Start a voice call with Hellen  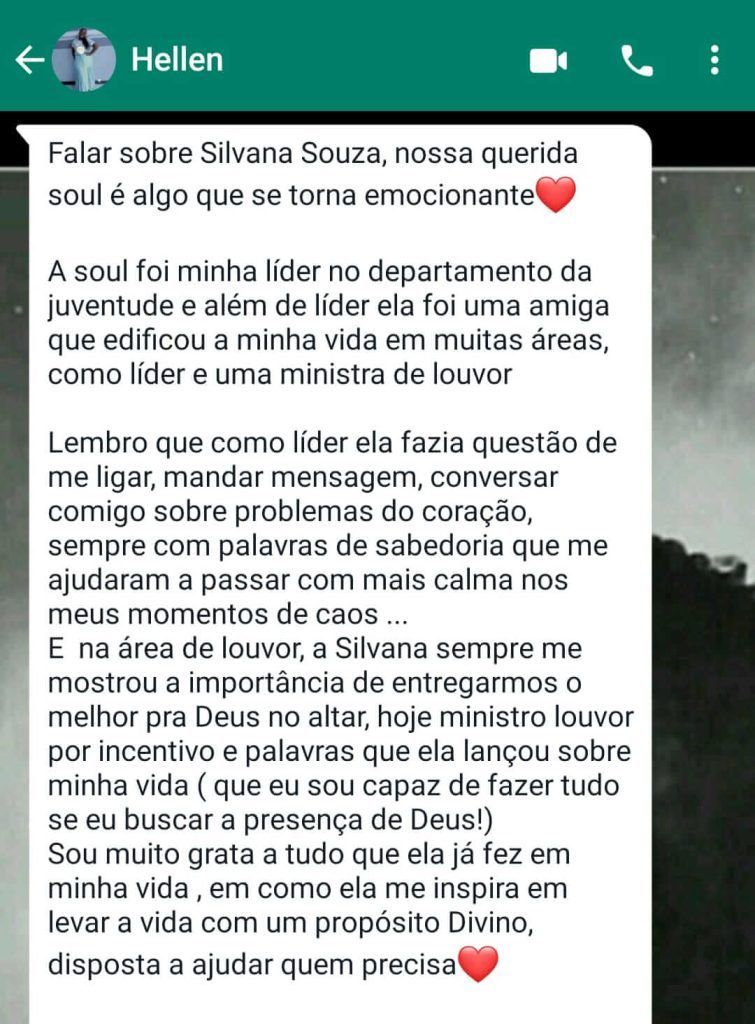pos(636,61)
